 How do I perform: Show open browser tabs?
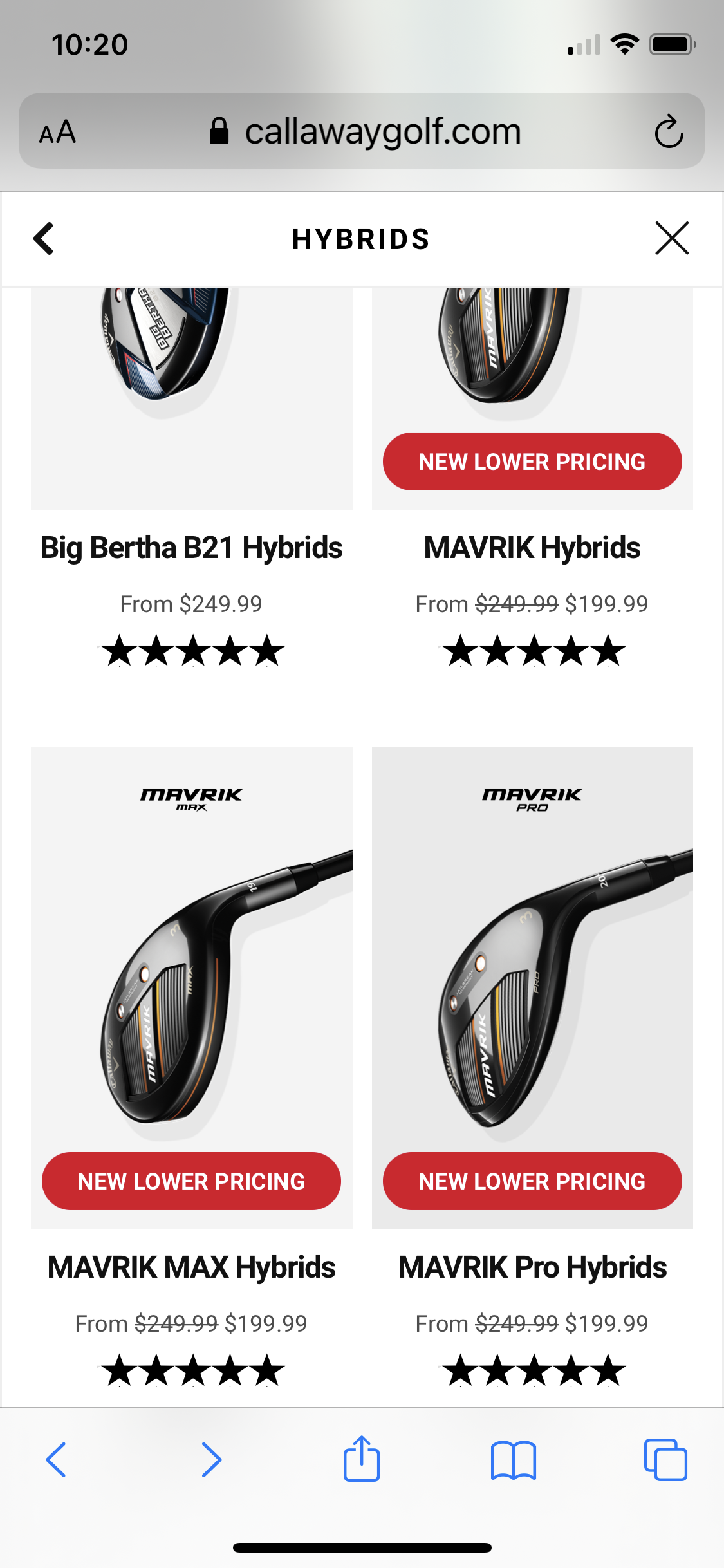tap(665, 1459)
